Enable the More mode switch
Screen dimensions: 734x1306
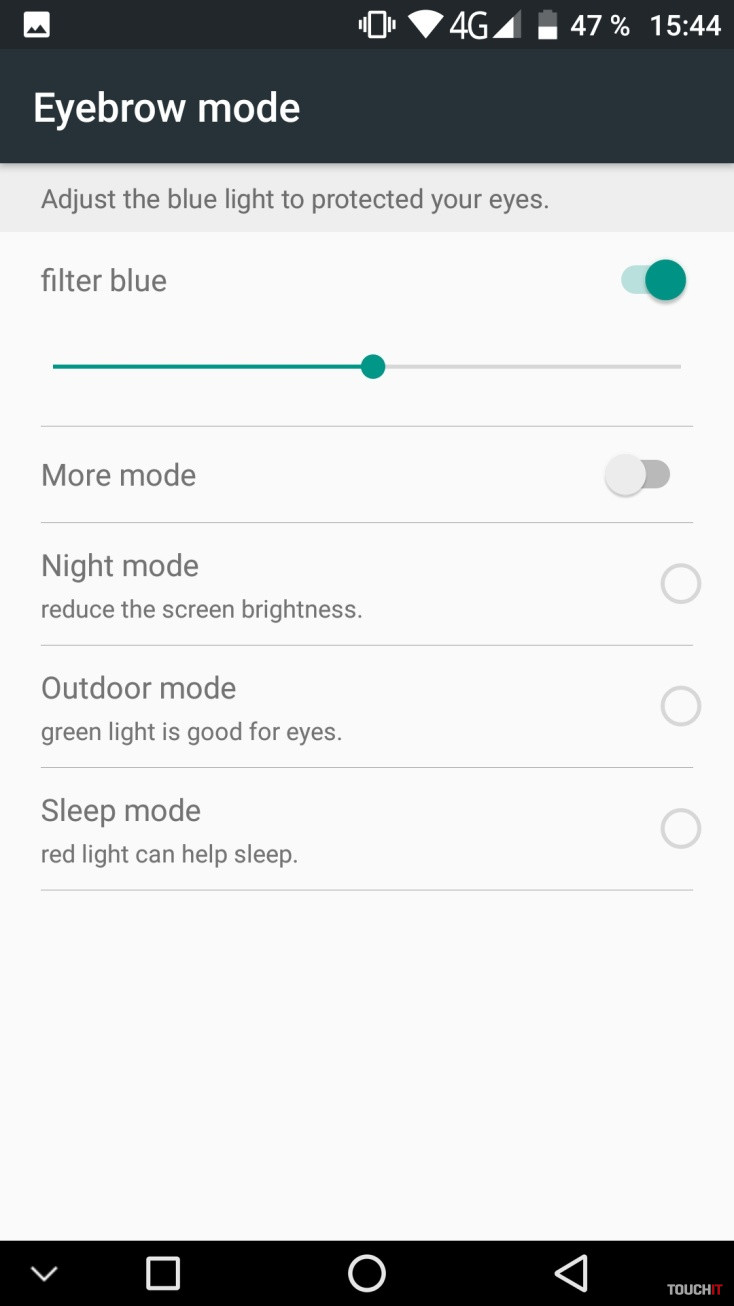[638, 475]
